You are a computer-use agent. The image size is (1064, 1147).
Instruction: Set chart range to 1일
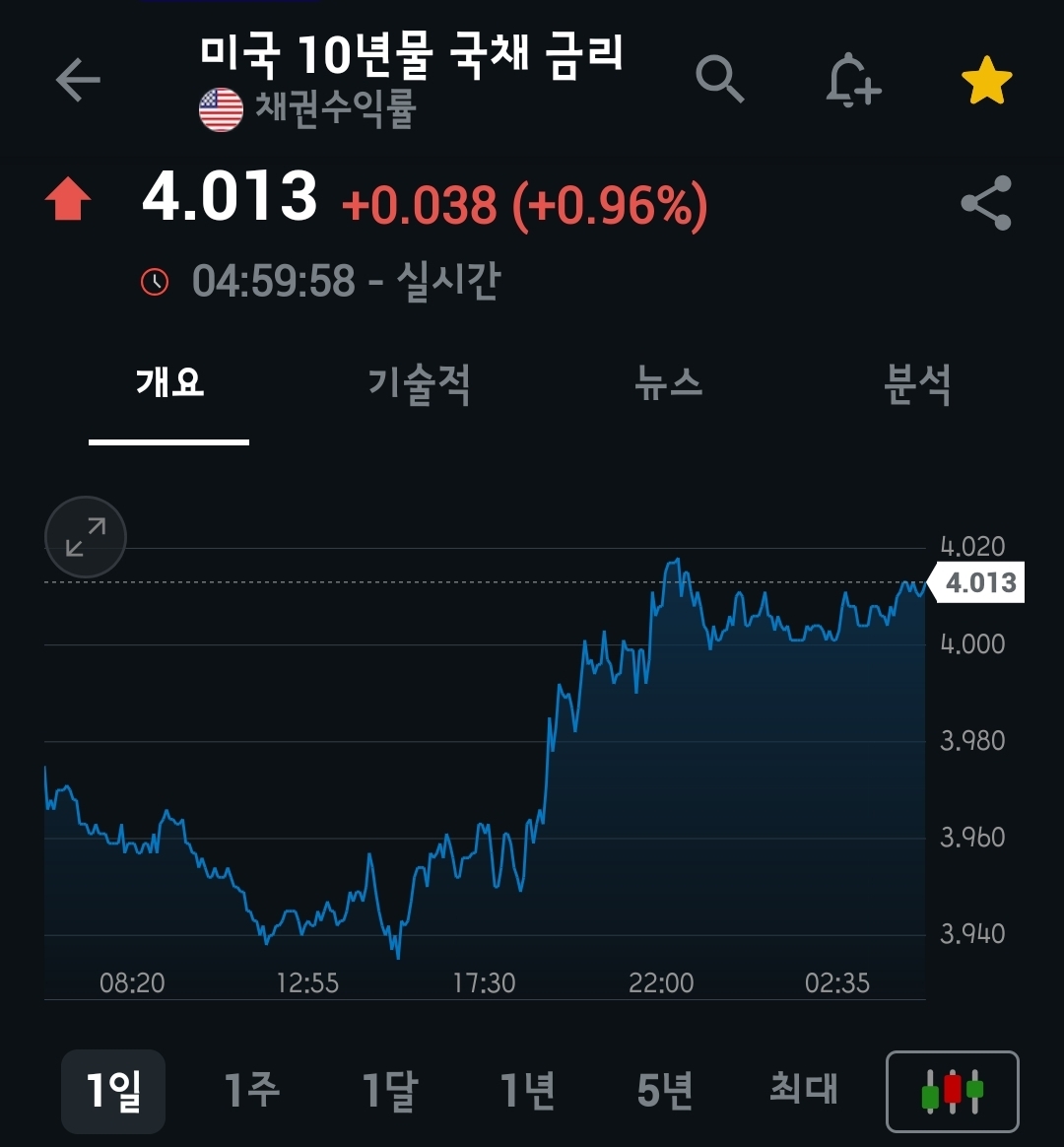[x=113, y=1092]
